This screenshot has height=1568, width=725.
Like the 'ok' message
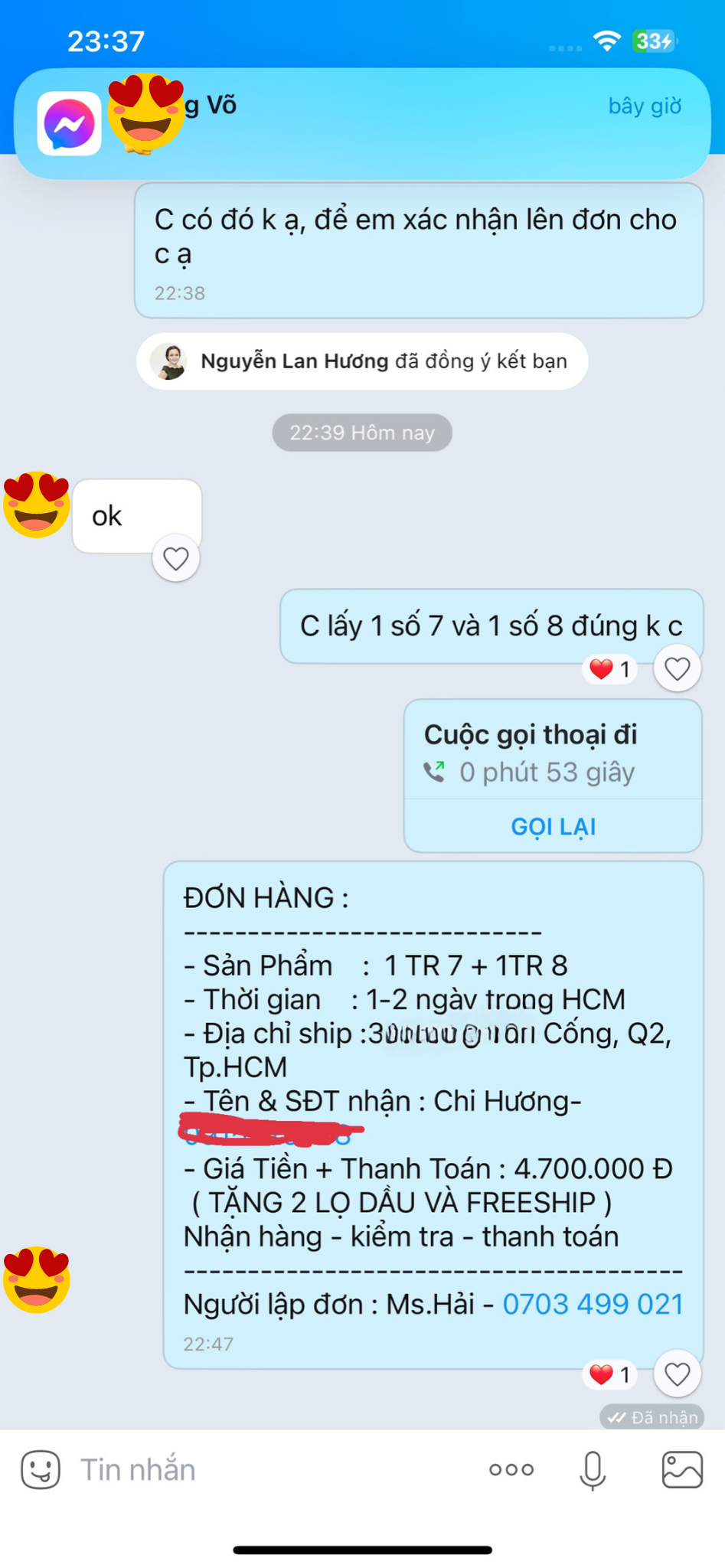click(x=176, y=559)
